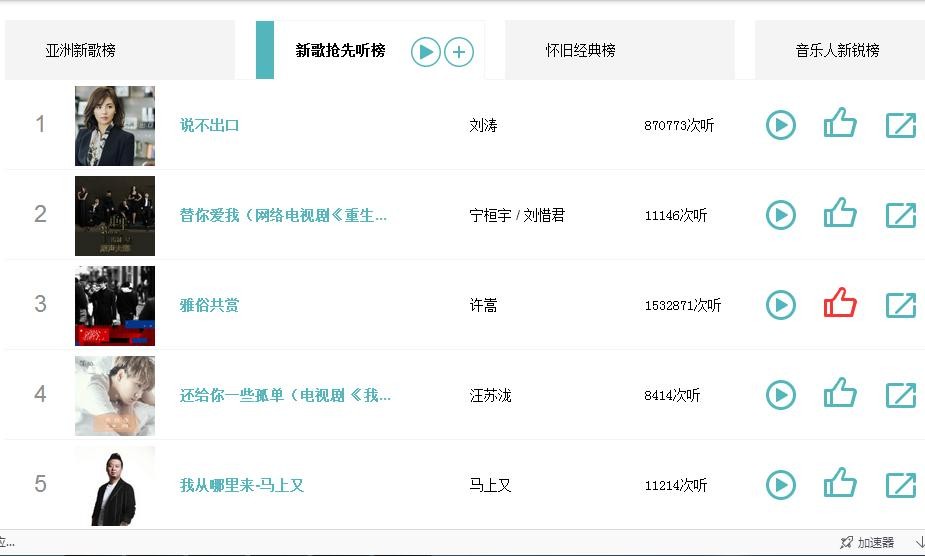Viewport: 925px width, 556px height.
Task: Play the song 替你爱我
Action: (x=781, y=215)
